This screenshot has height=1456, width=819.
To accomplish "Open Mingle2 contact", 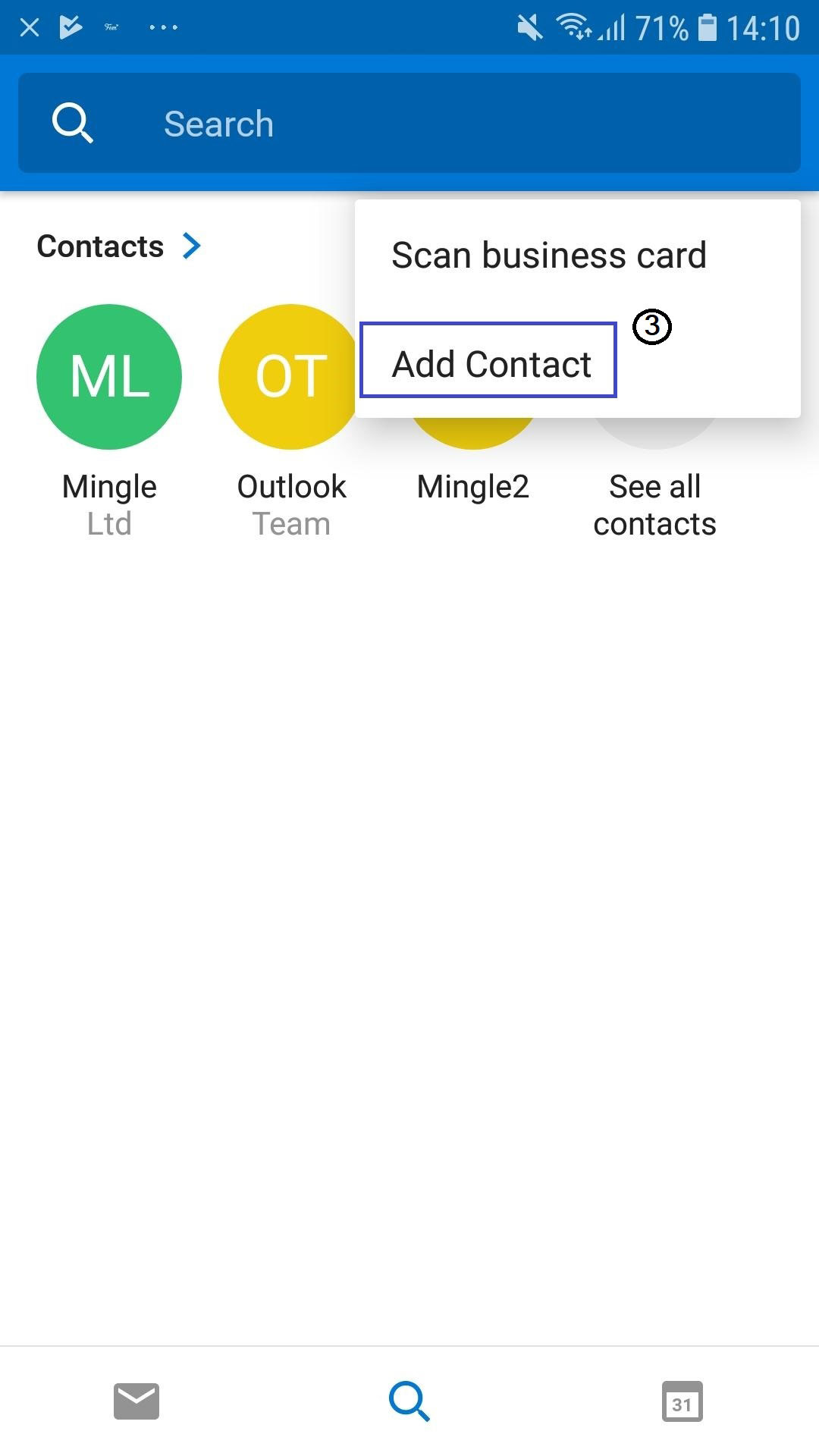I will tap(472, 486).
